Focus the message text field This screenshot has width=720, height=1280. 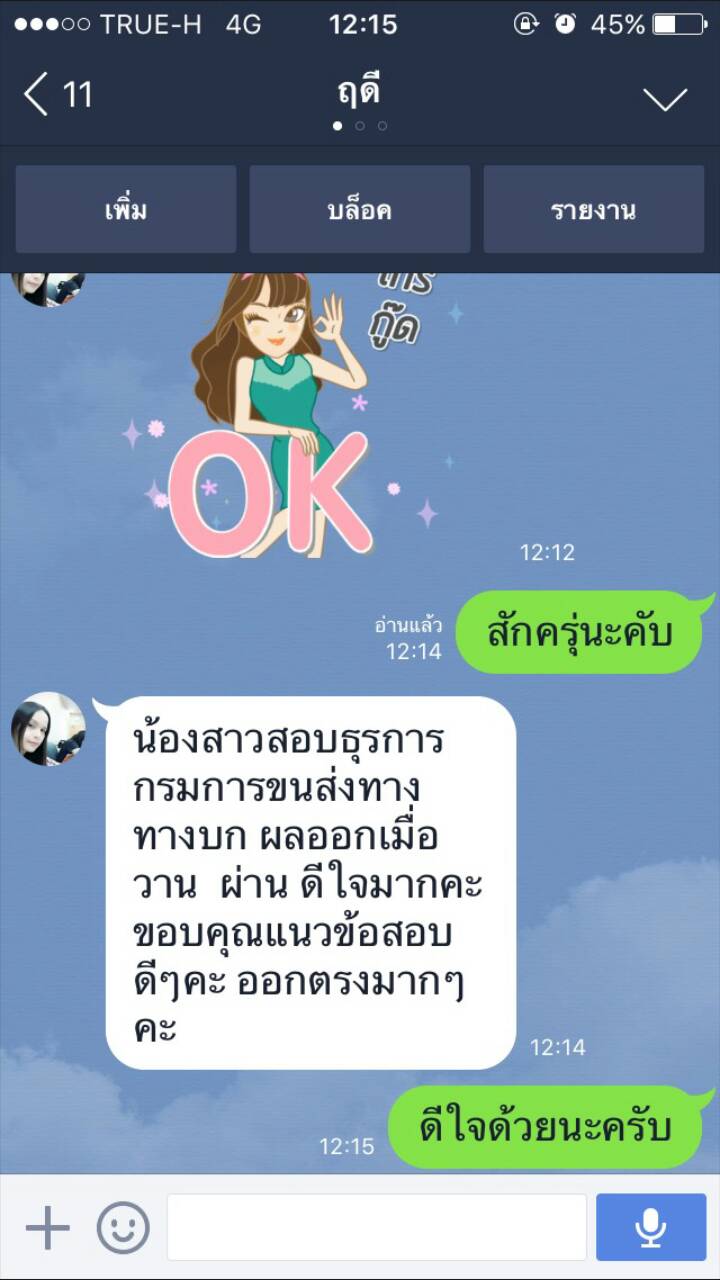(x=376, y=1227)
